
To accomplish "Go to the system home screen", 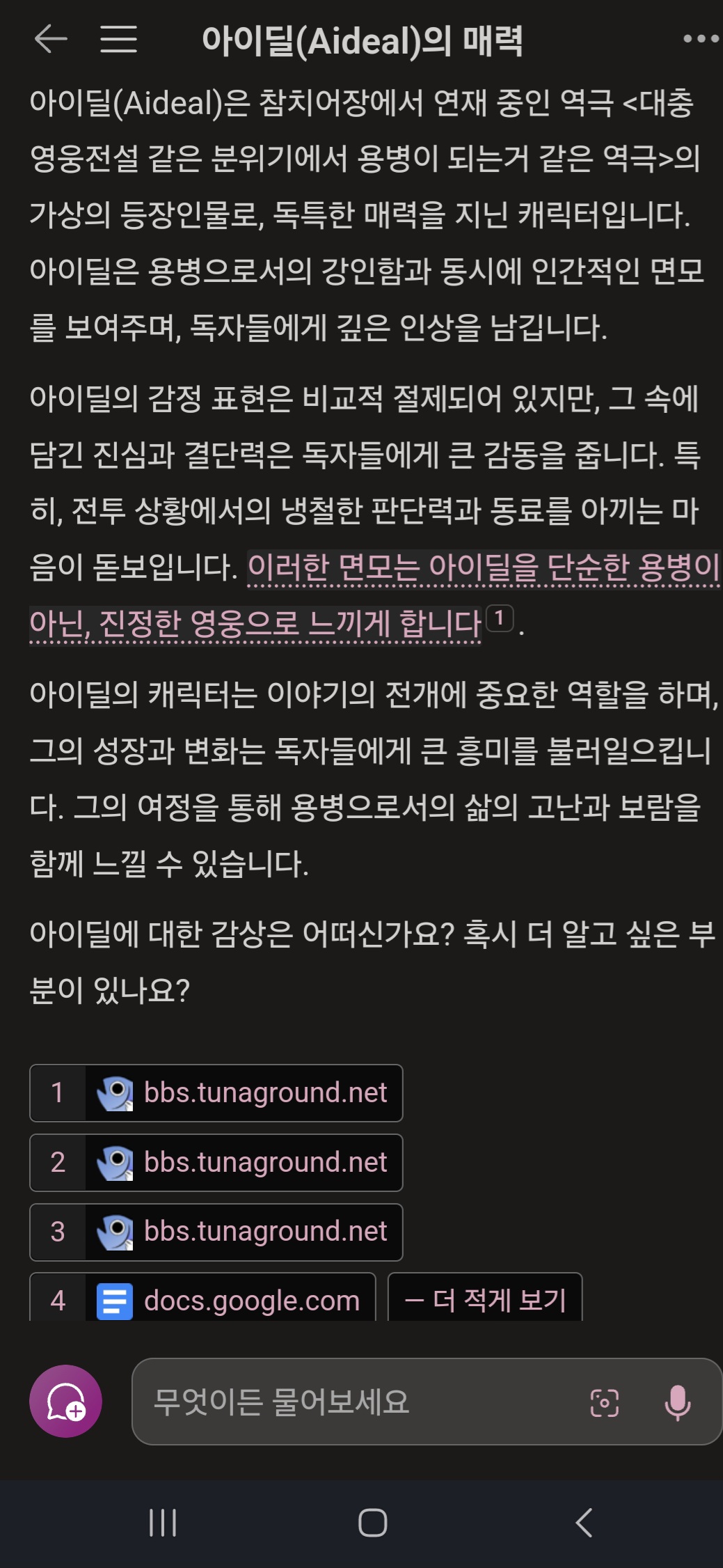I will point(372,1523).
